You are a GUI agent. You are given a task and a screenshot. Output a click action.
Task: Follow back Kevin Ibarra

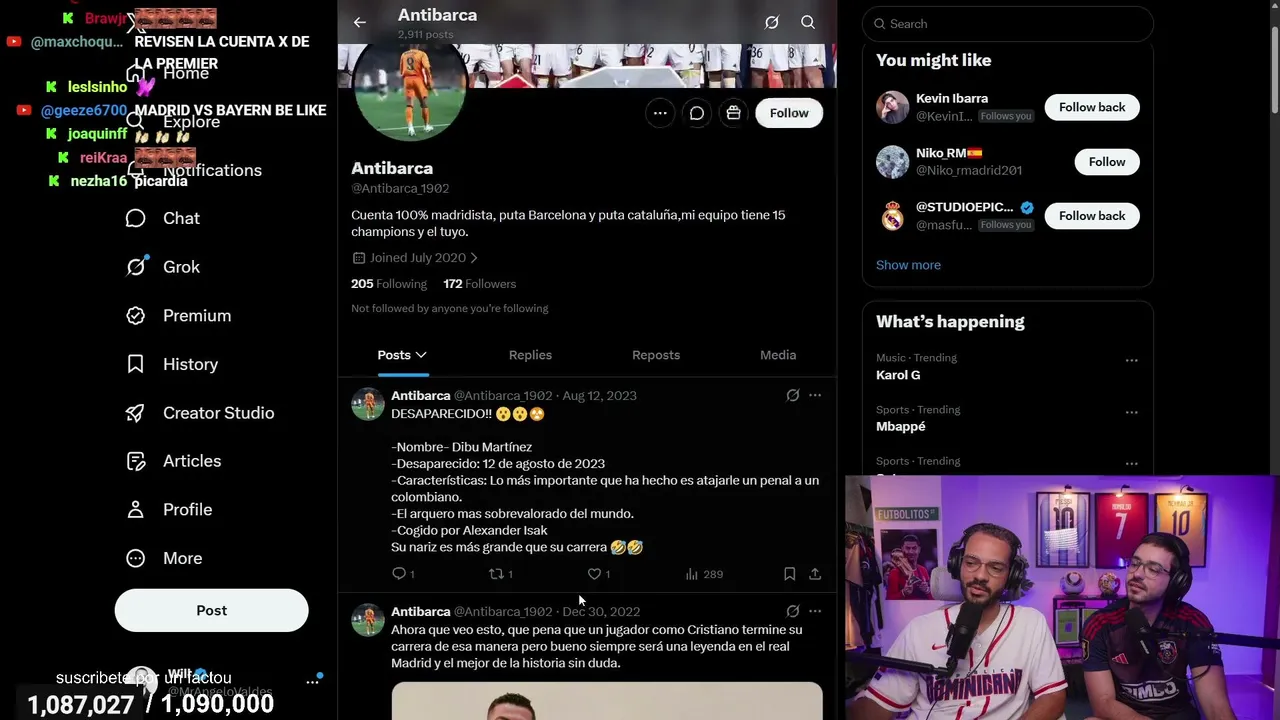1092,107
